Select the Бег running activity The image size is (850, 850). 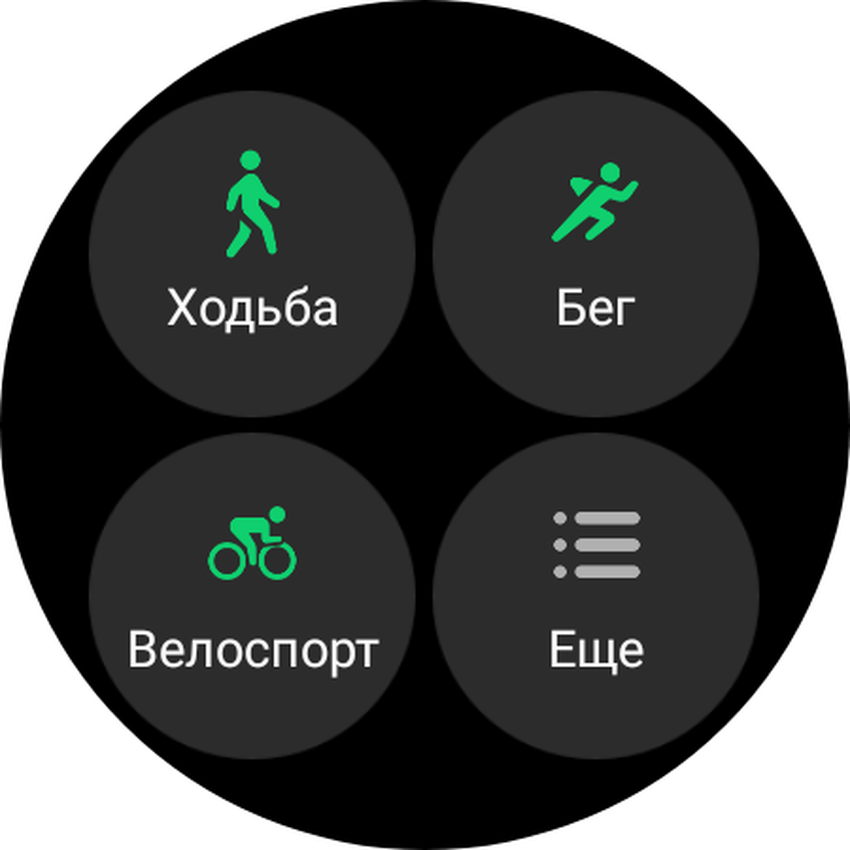coord(596,253)
